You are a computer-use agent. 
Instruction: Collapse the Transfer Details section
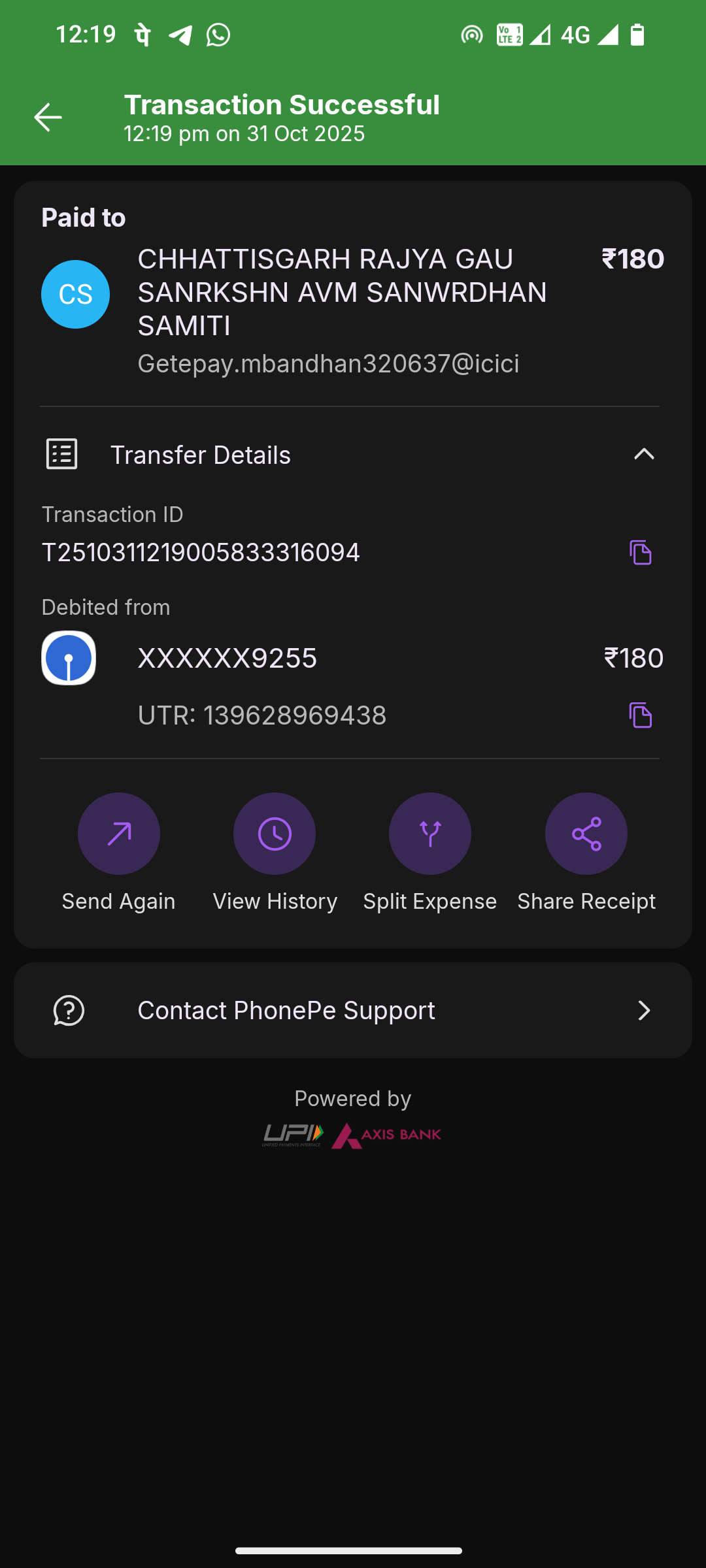[644, 454]
